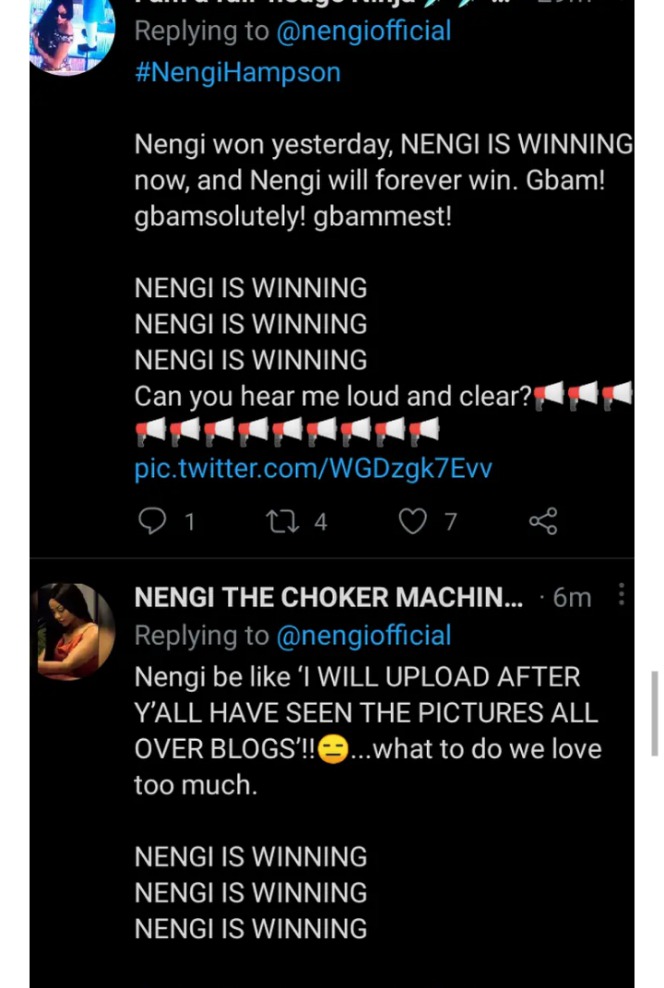Open the pic.twitter.com/WGDzgk7Evv link
This screenshot has width=664, height=988.
(313, 468)
